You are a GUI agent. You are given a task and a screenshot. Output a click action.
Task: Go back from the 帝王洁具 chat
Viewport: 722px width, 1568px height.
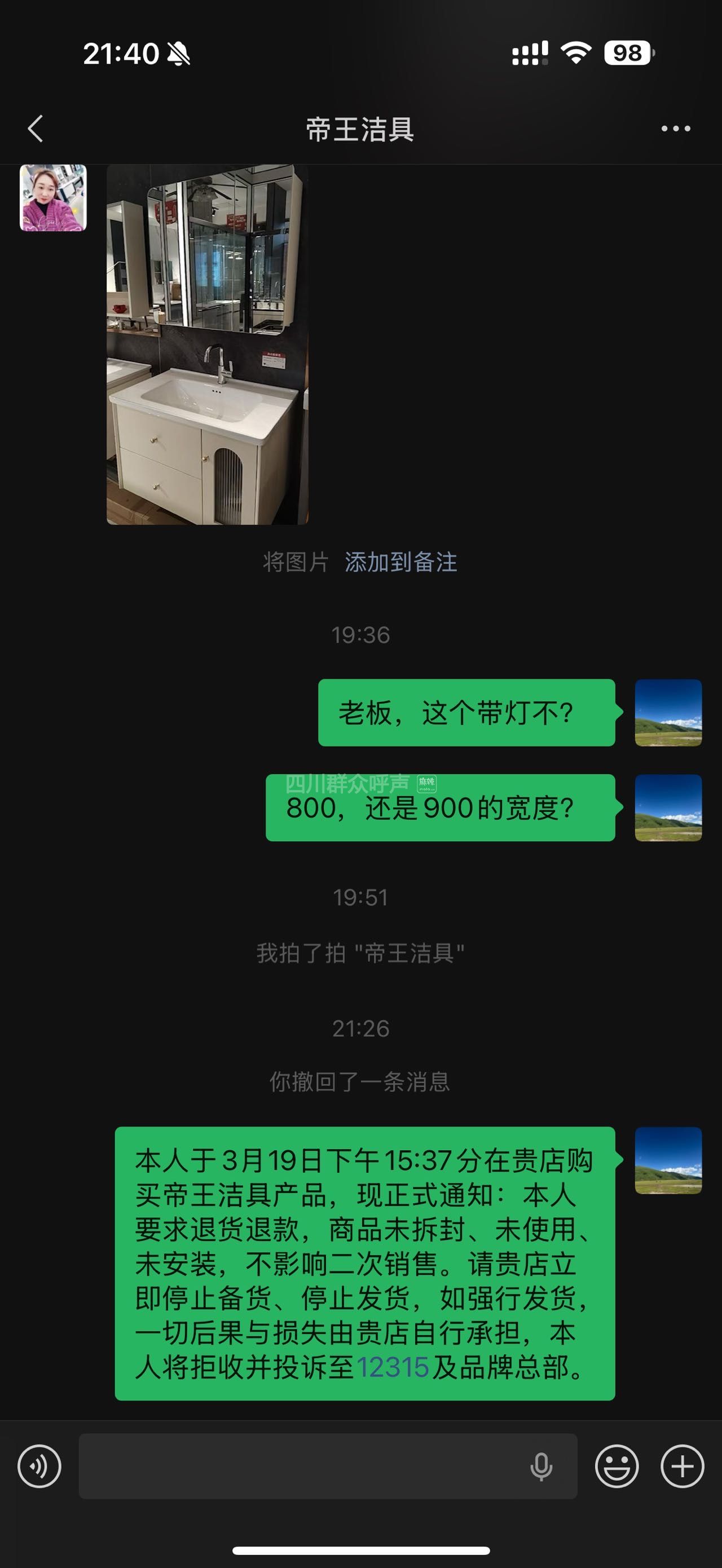[36, 129]
